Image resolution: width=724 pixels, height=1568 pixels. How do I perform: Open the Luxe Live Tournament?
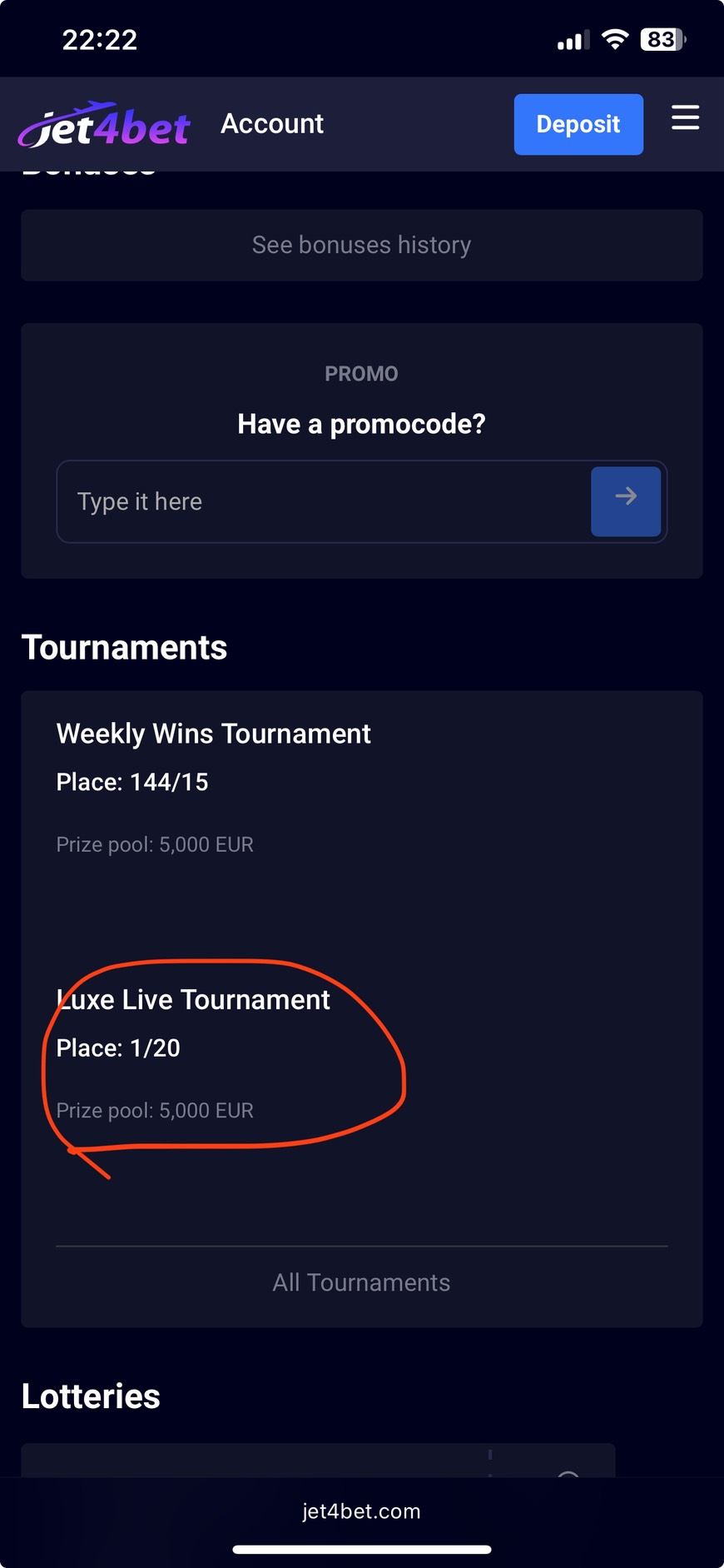(193, 999)
